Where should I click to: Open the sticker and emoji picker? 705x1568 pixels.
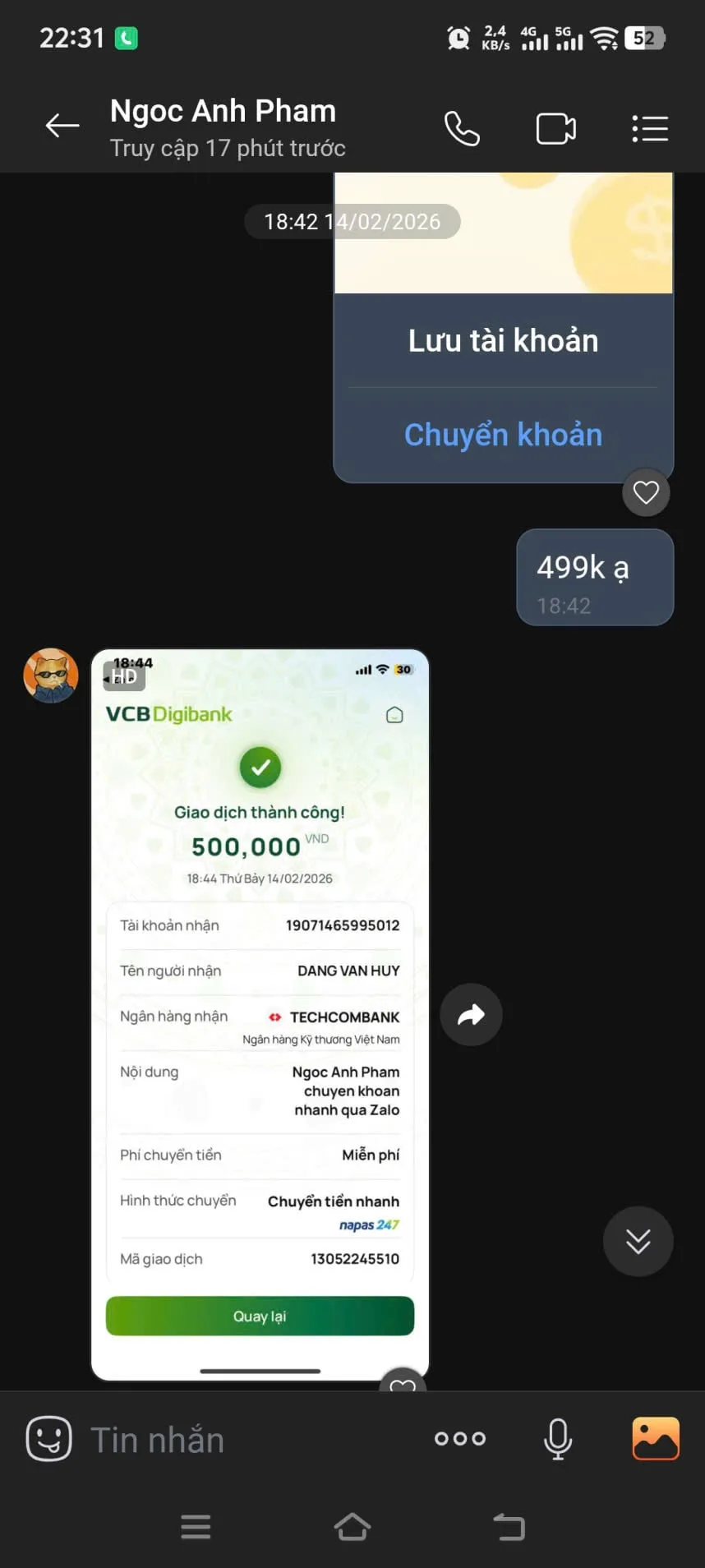[49, 1438]
